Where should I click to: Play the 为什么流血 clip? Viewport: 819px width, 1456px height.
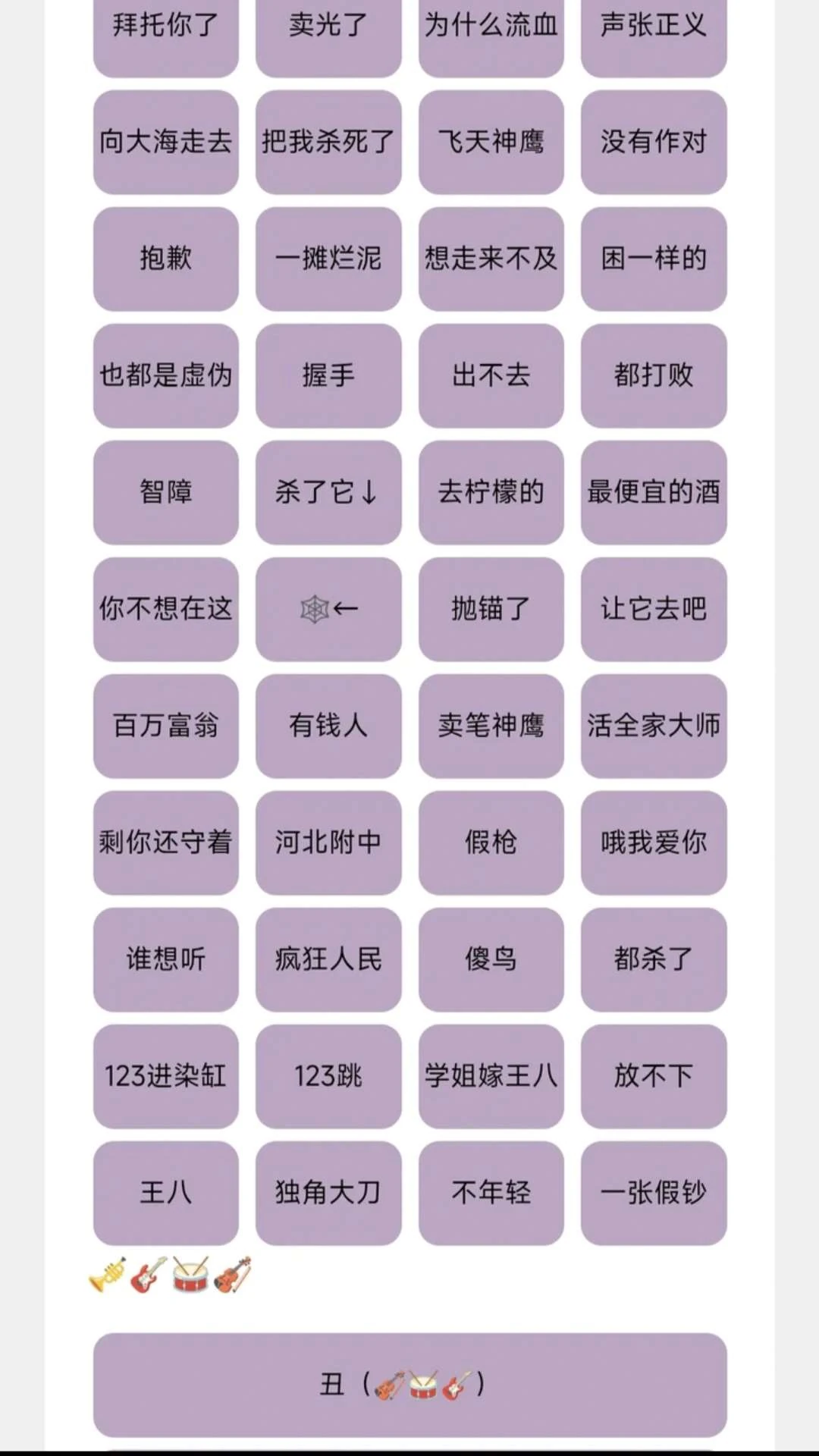click(x=491, y=30)
